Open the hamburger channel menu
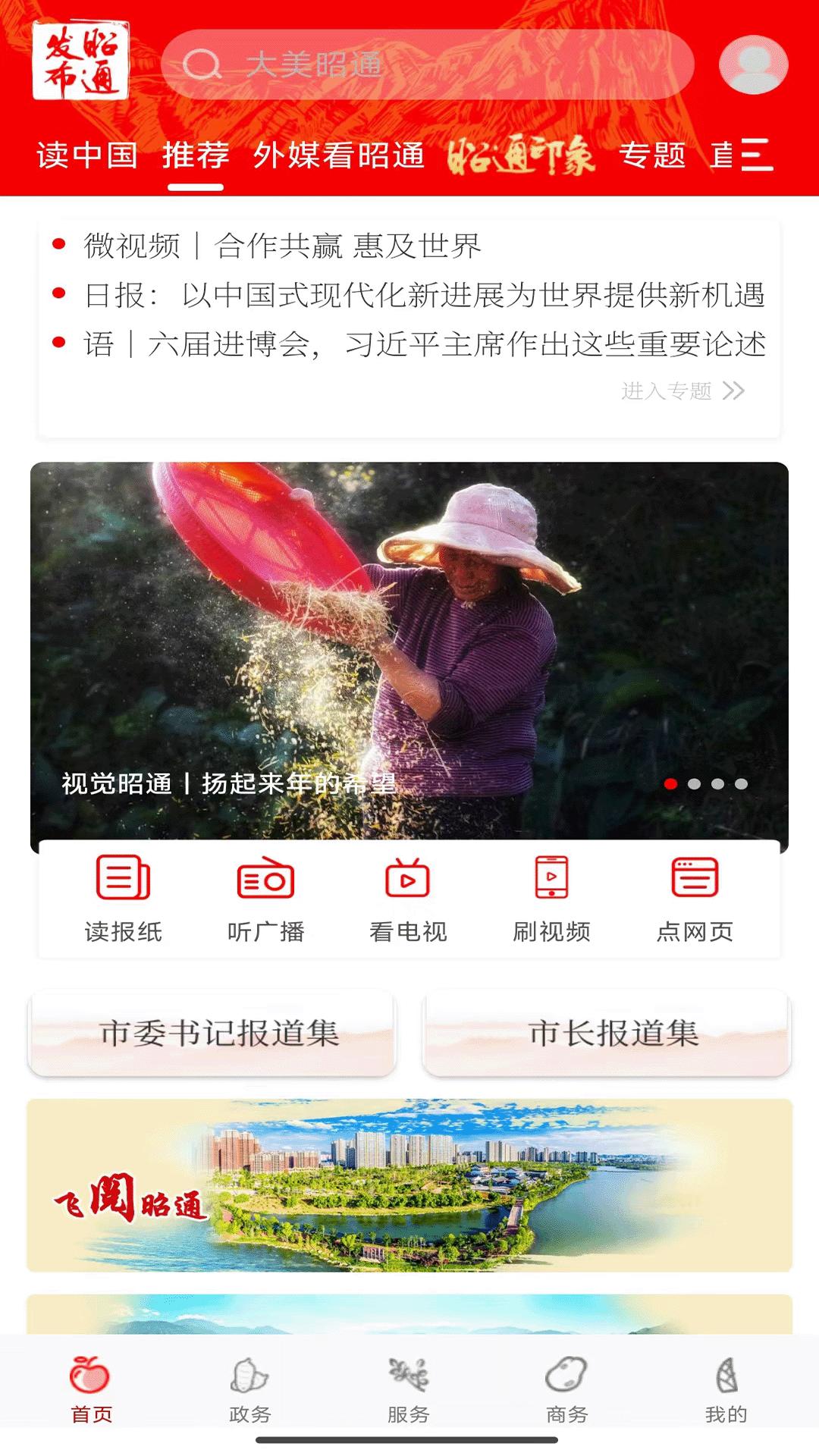 coord(756,156)
